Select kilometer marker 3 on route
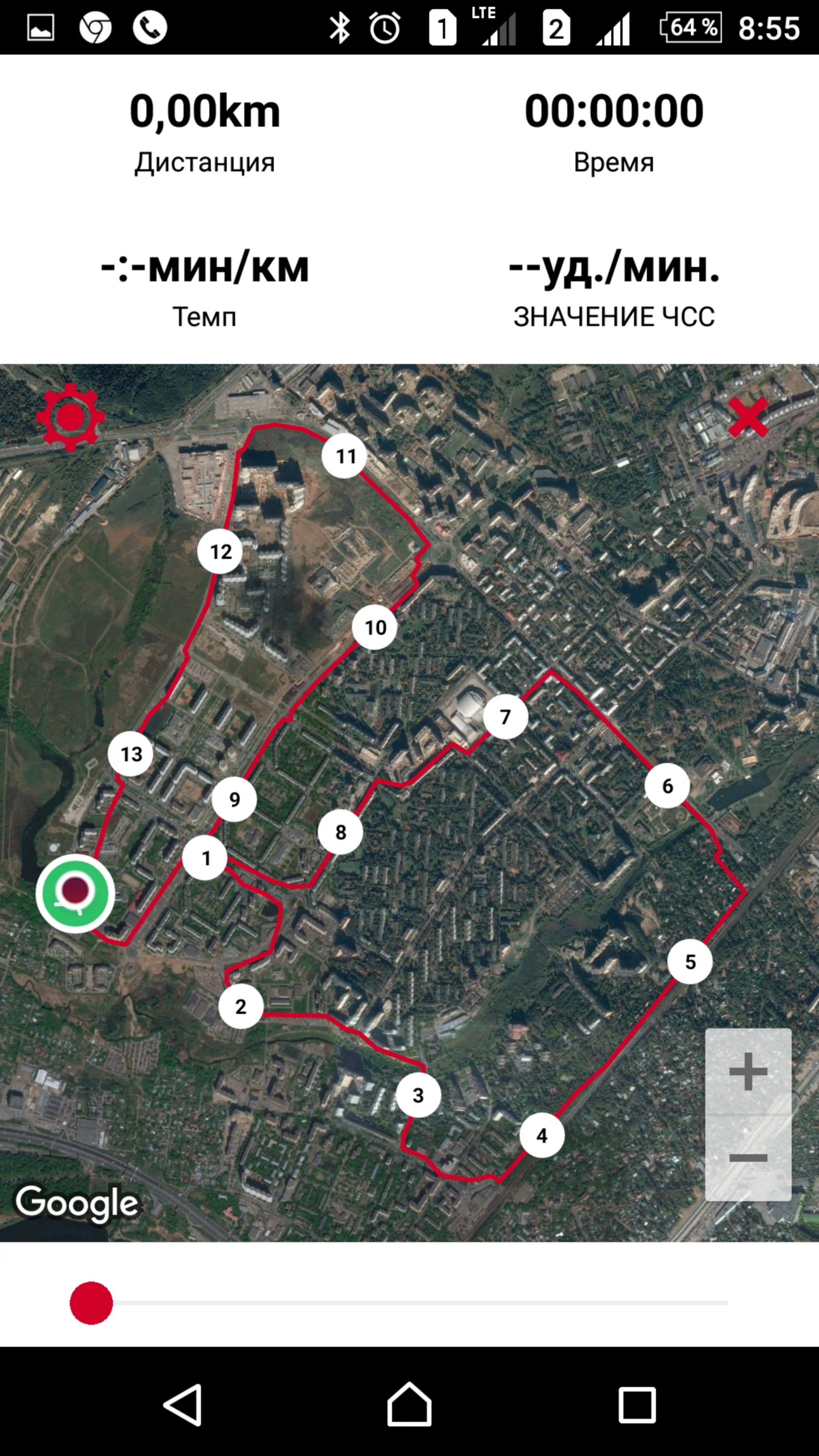The height and width of the screenshot is (1456, 819). 418,1095
